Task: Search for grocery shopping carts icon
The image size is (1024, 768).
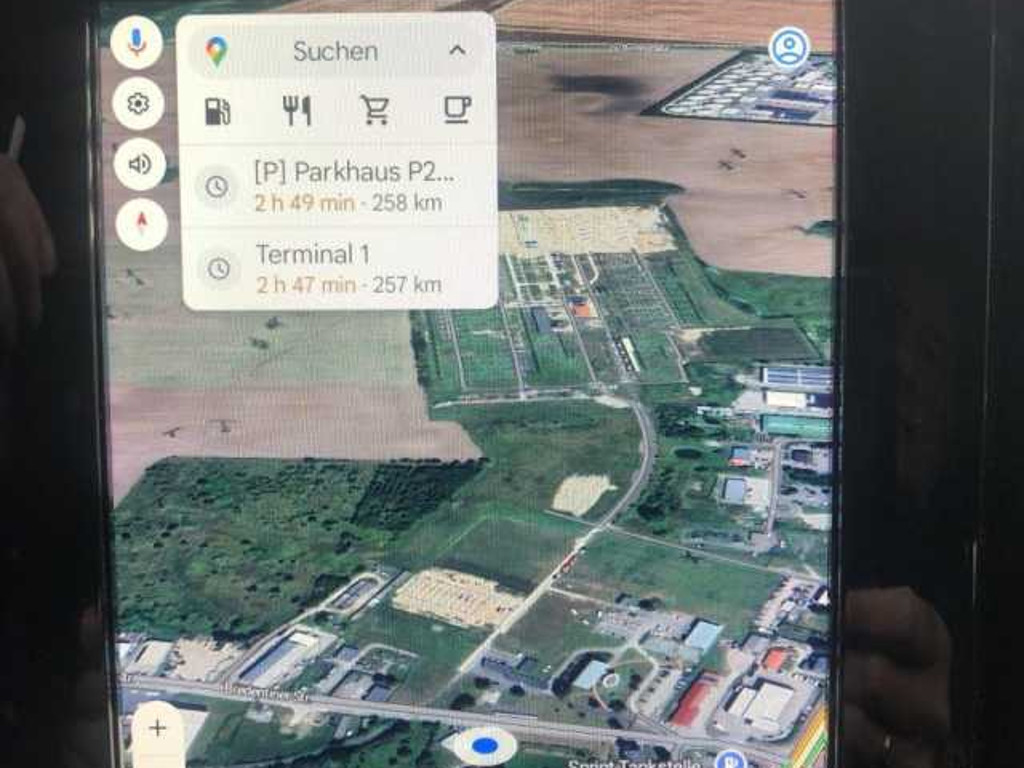Action: coord(375,110)
